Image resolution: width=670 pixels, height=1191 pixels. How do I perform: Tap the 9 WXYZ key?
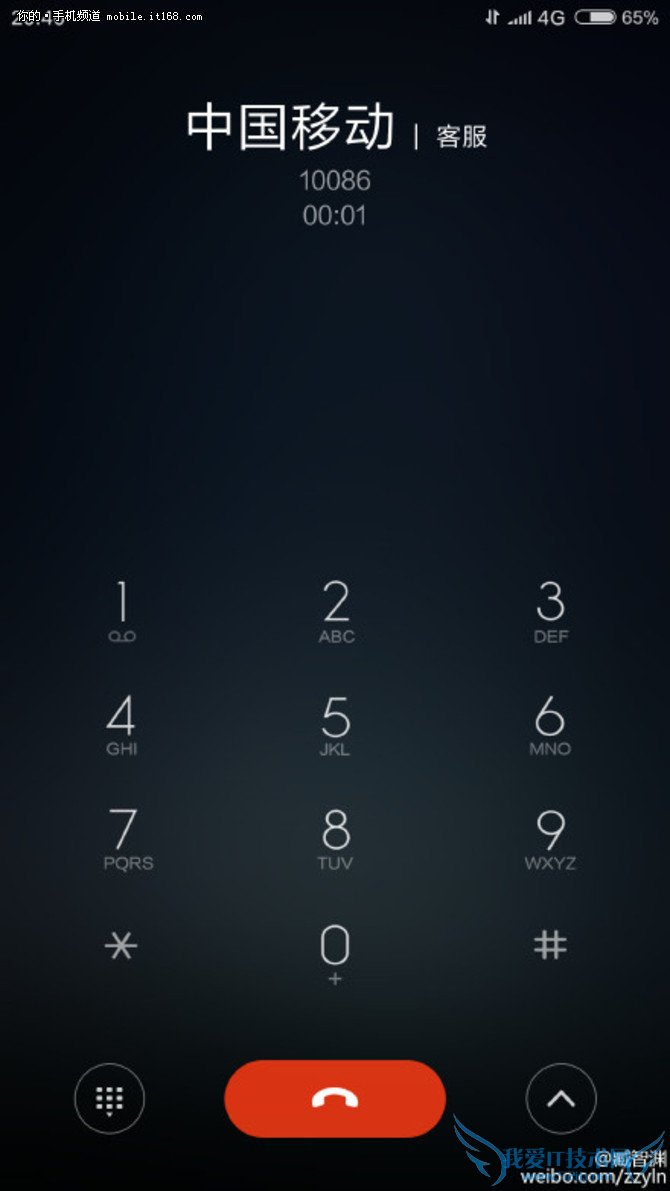550,838
